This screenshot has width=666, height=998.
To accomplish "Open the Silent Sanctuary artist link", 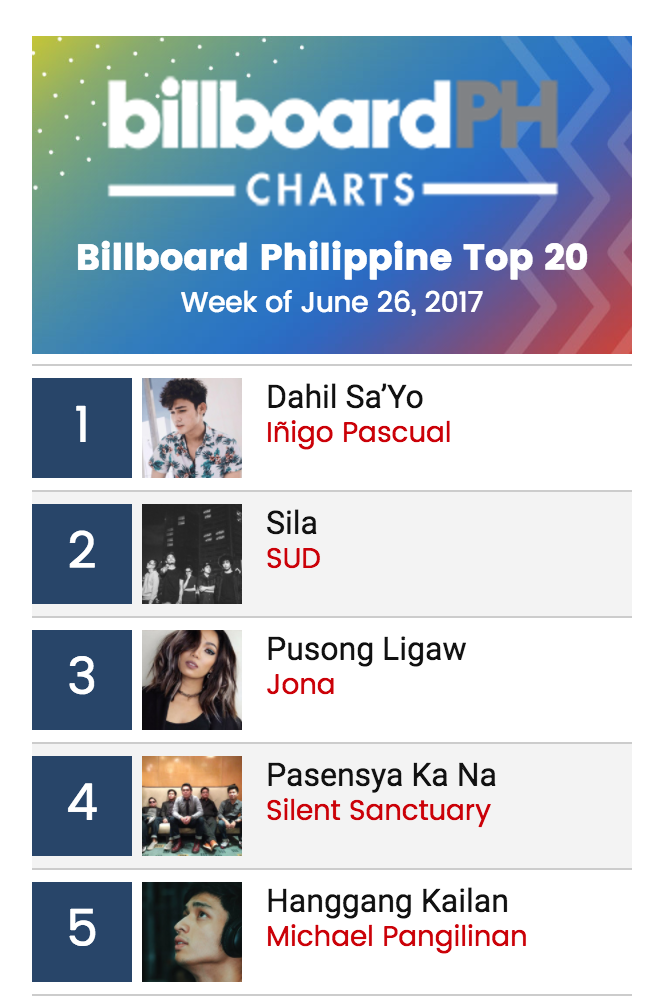I will (x=378, y=810).
